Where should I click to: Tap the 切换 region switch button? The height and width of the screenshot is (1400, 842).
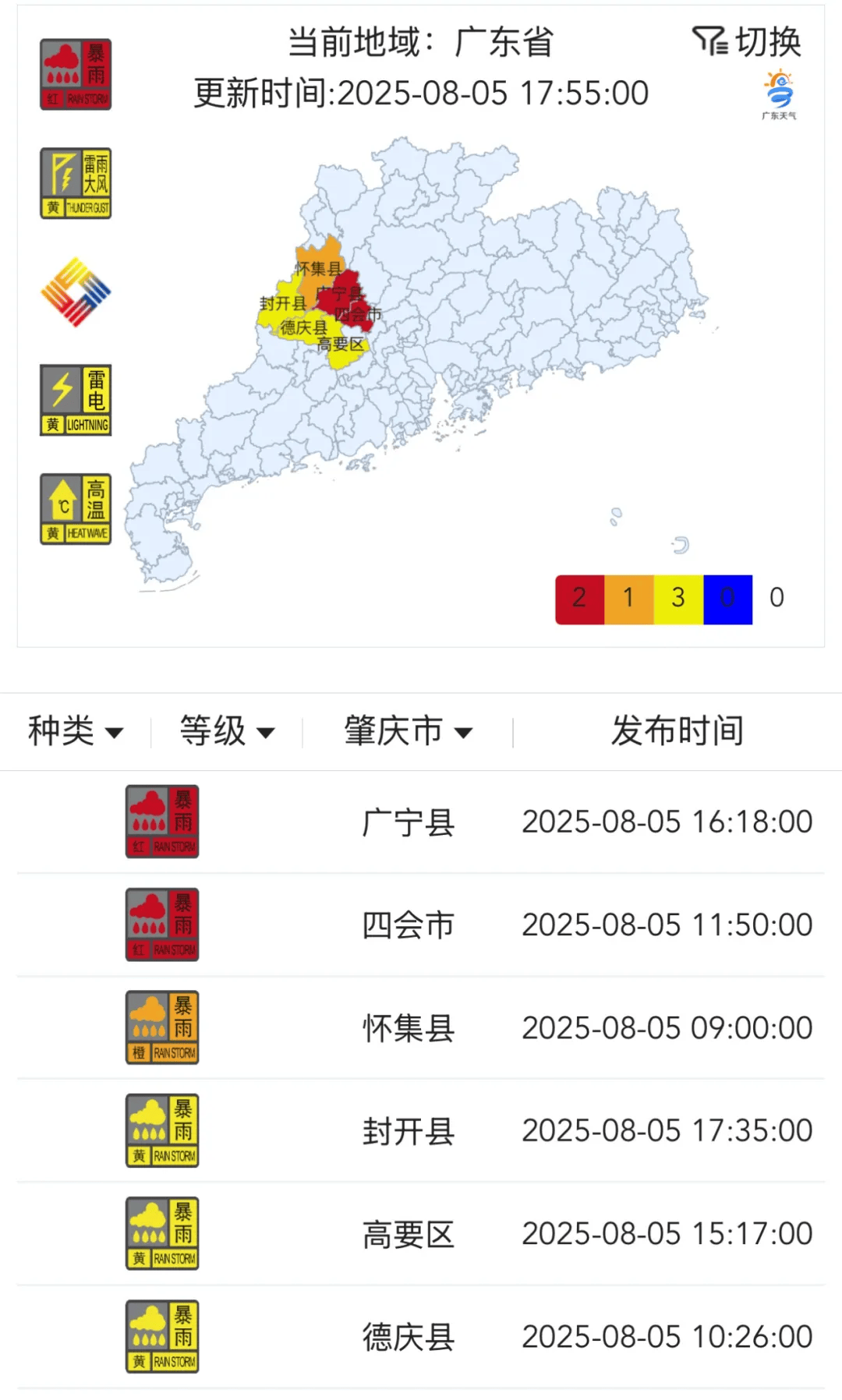tap(747, 41)
